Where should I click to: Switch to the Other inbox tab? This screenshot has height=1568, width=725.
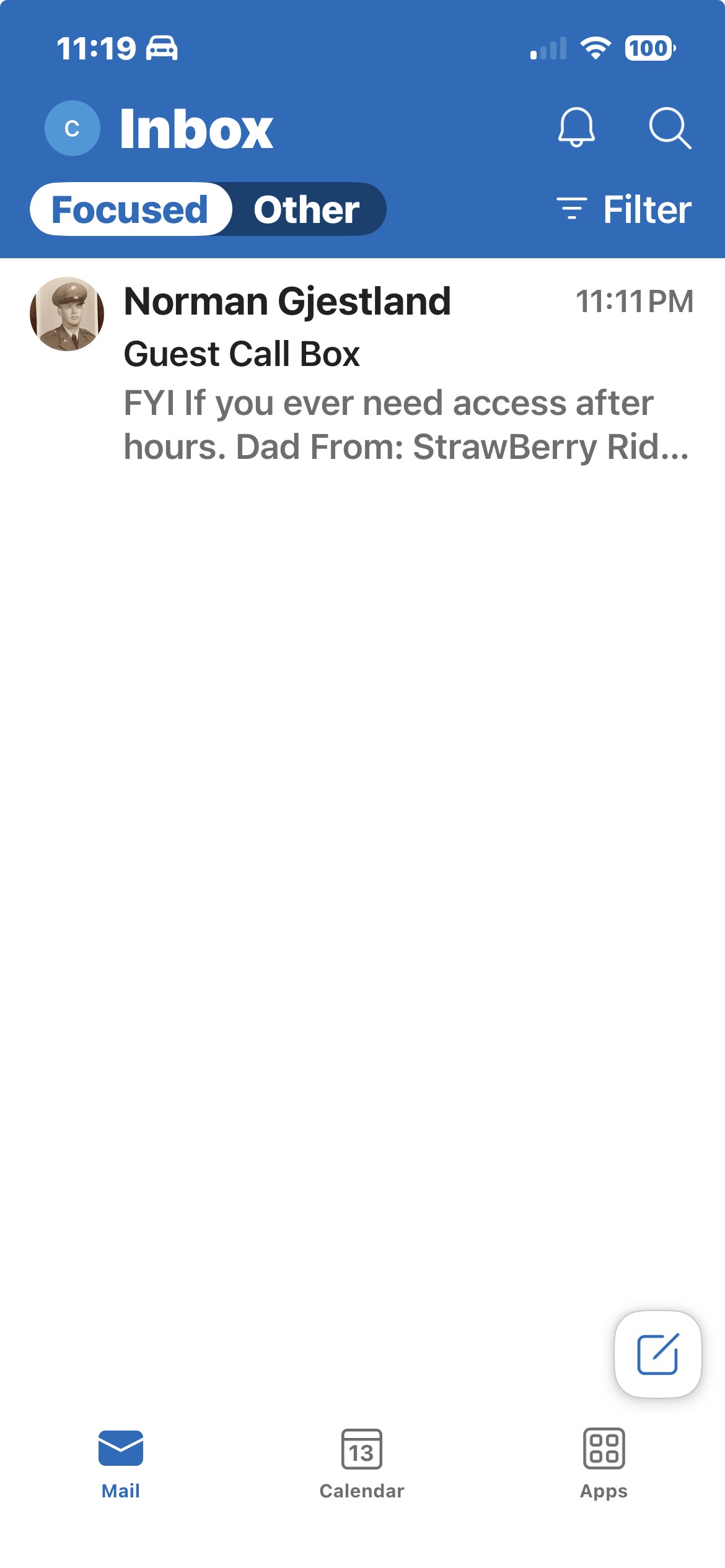point(306,209)
